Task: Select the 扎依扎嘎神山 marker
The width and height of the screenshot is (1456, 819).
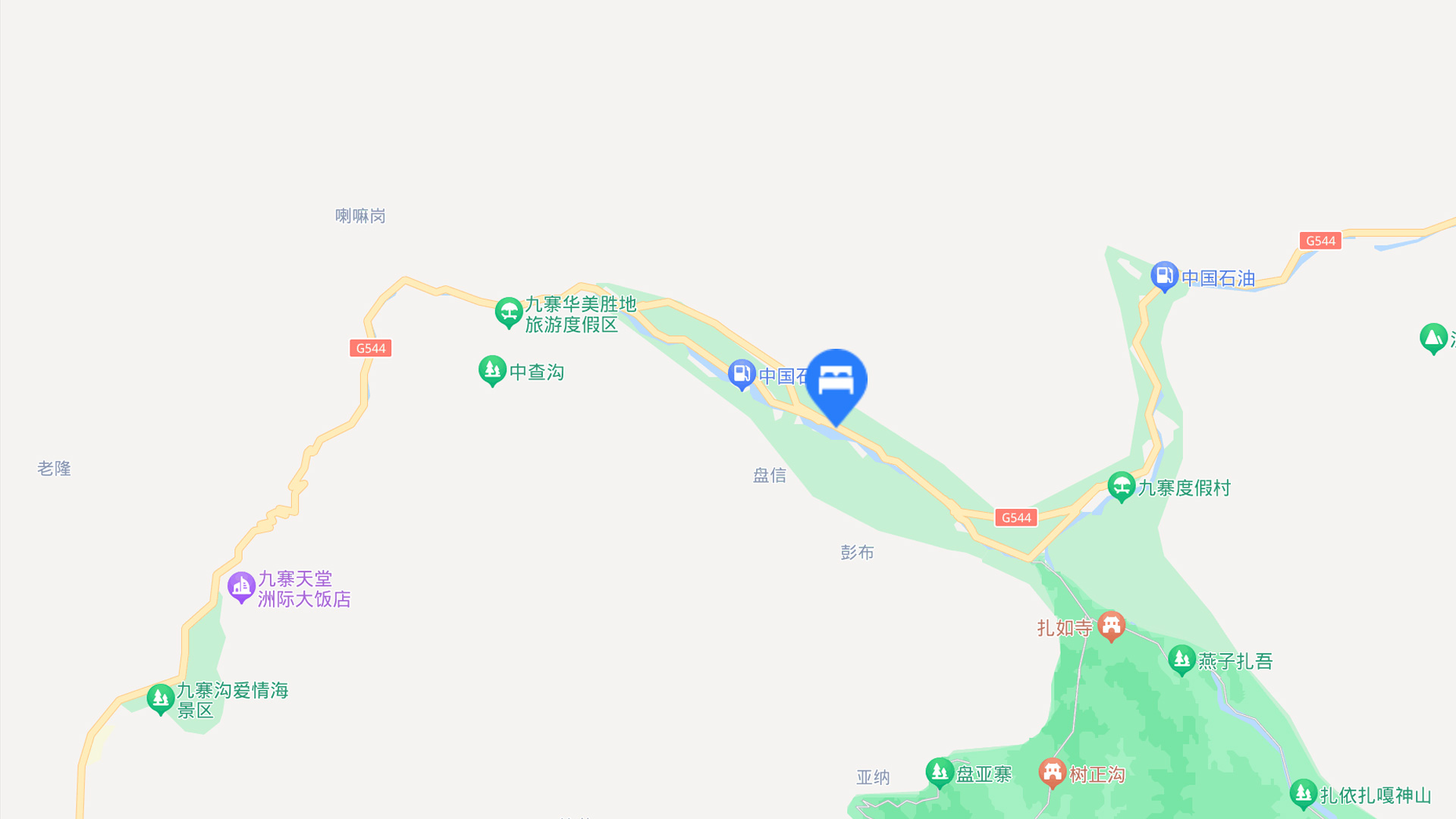Action: [1303, 793]
